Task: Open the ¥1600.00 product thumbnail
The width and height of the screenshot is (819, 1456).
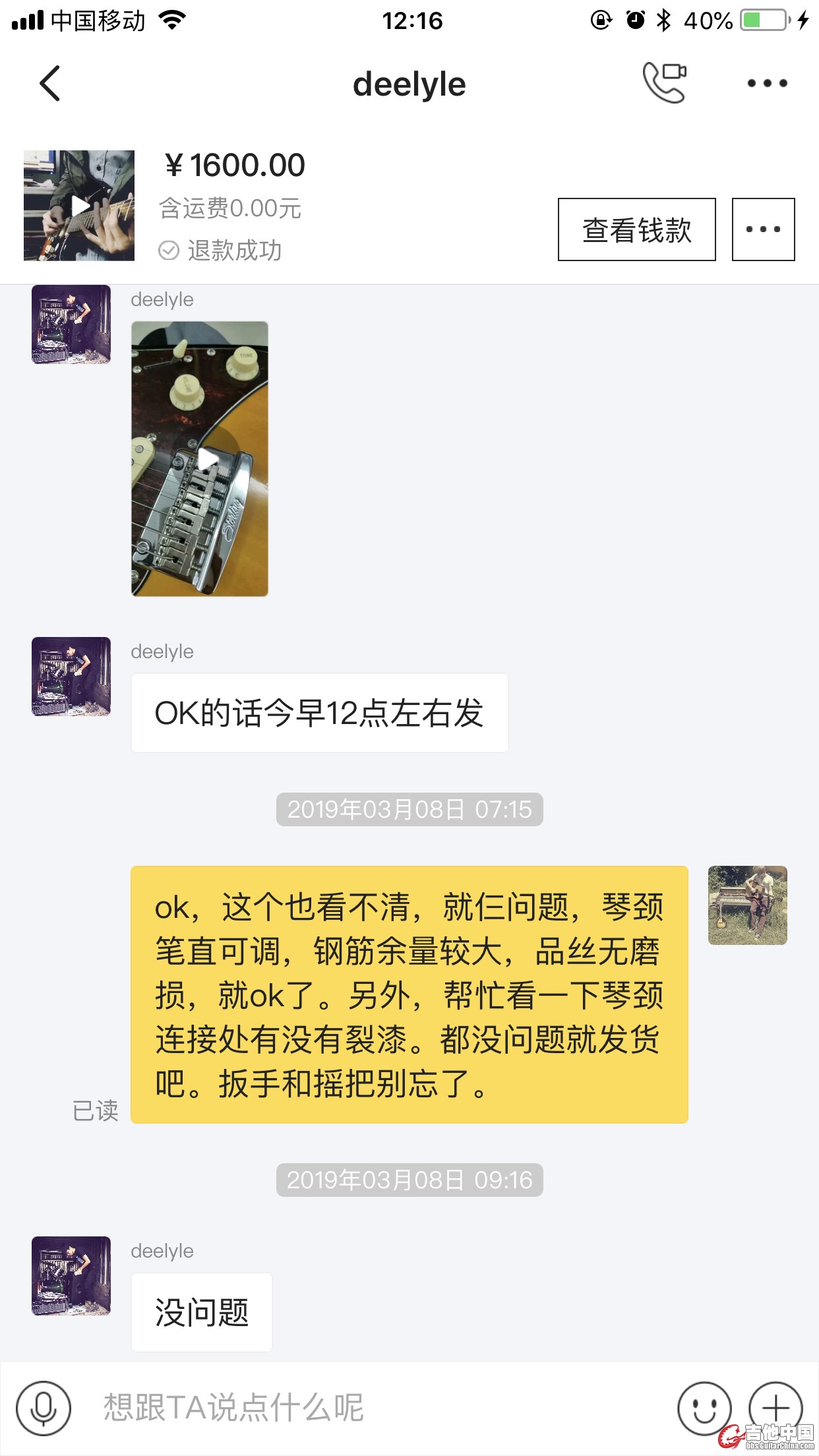Action: click(79, 206)
